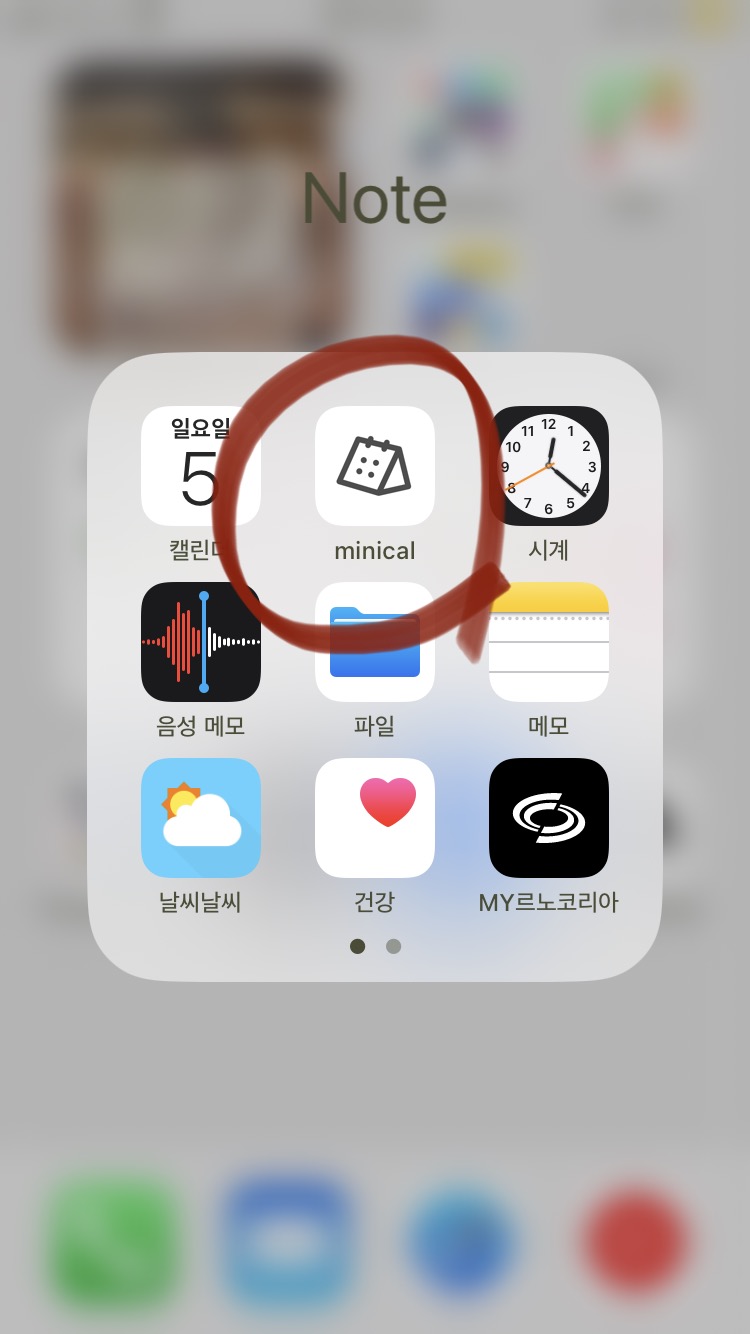The height and width of the screenshot is (1334, 750).
Task: Open the 캘린더 calendar app
Action: 201,466
